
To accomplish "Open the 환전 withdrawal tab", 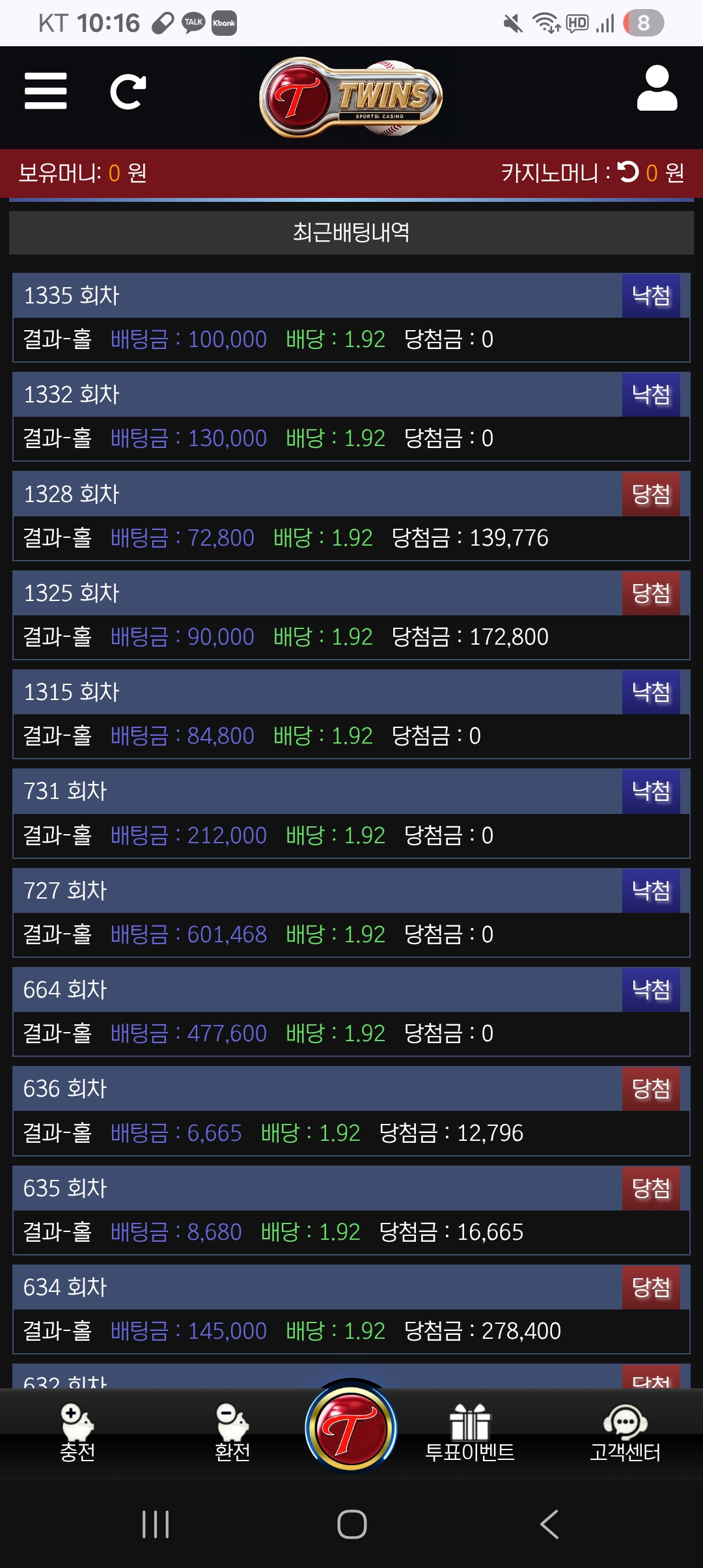I will pyautogui.click(x=232, y=1433).
